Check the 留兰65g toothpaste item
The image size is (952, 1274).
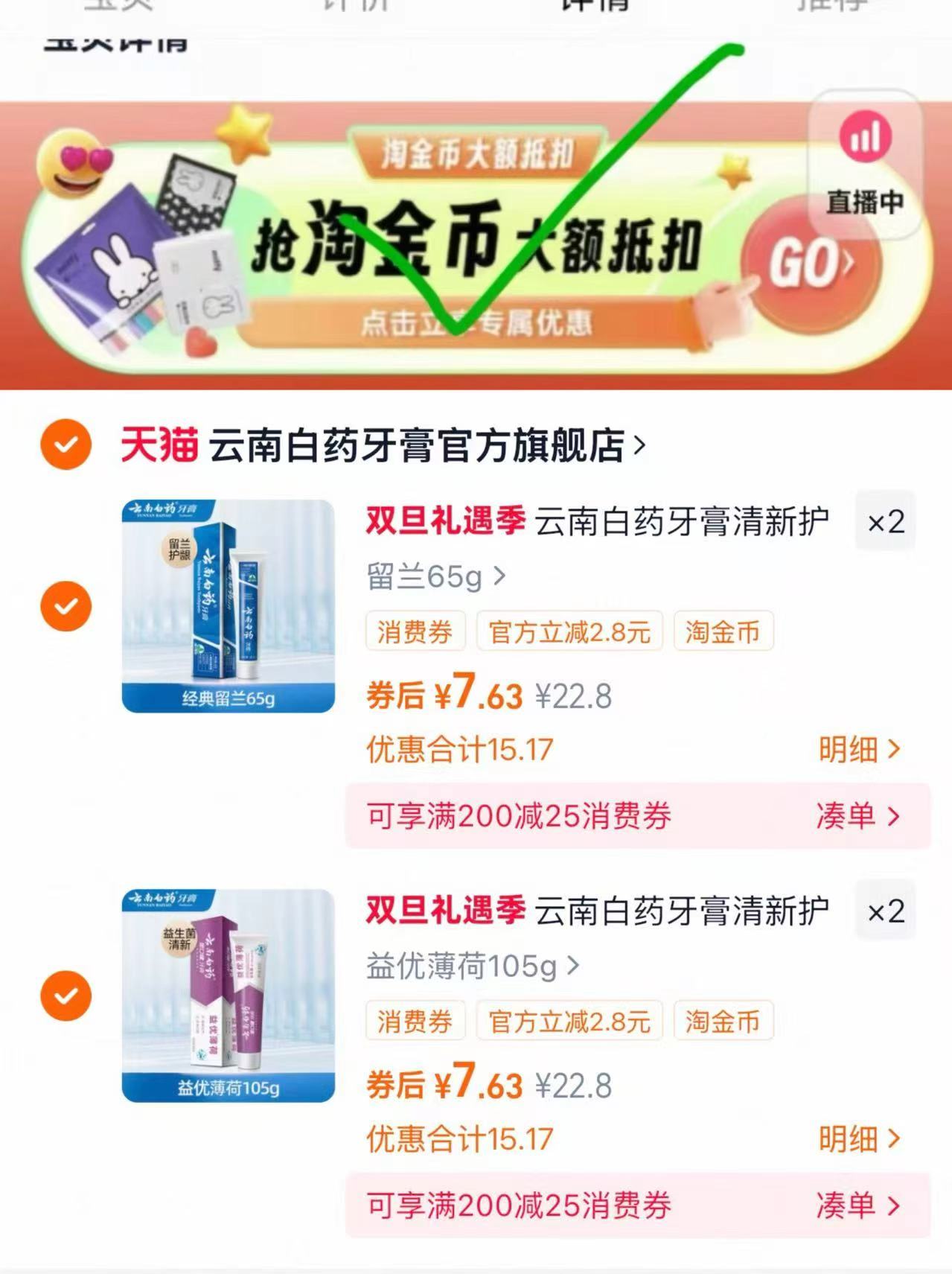[x=68, y=605]
